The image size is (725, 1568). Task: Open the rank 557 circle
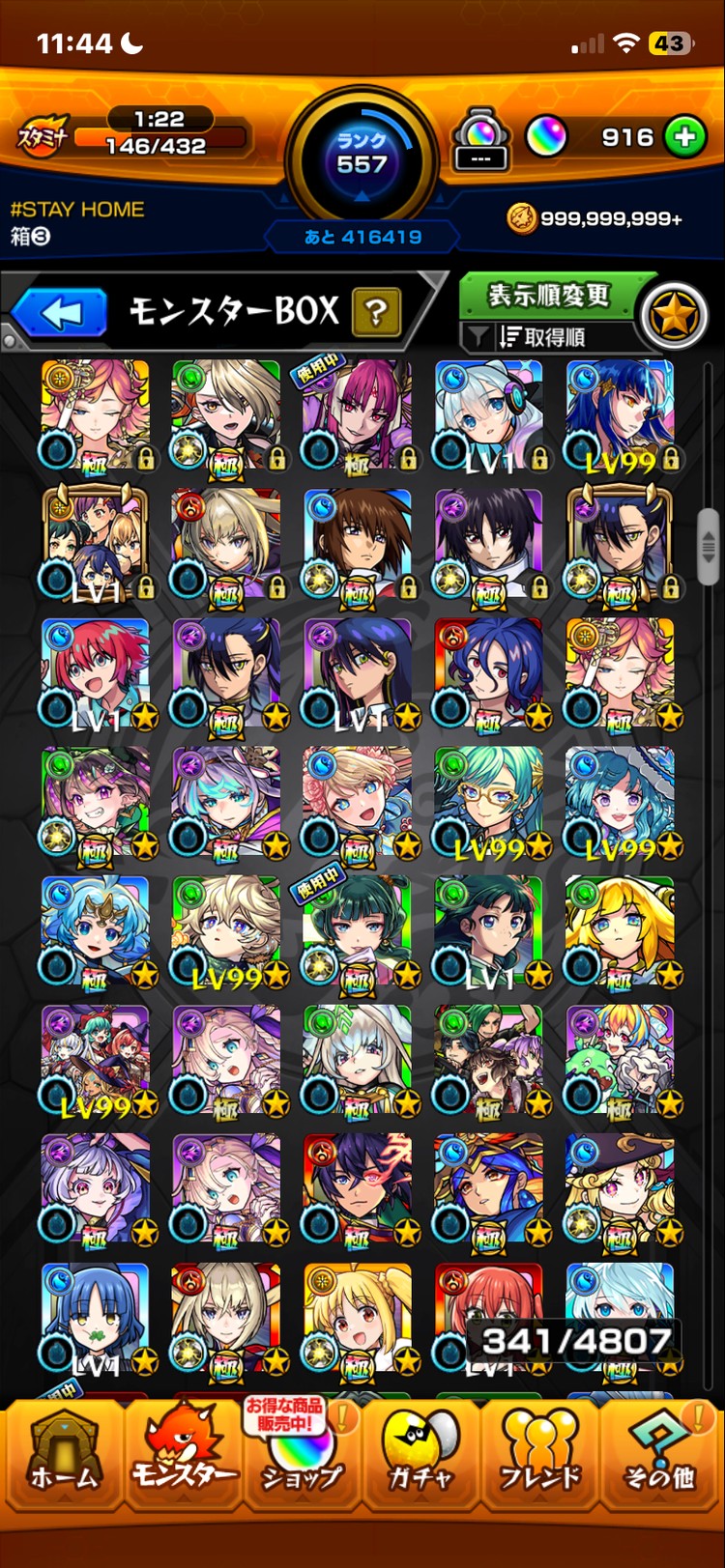(x=362, y=155)
